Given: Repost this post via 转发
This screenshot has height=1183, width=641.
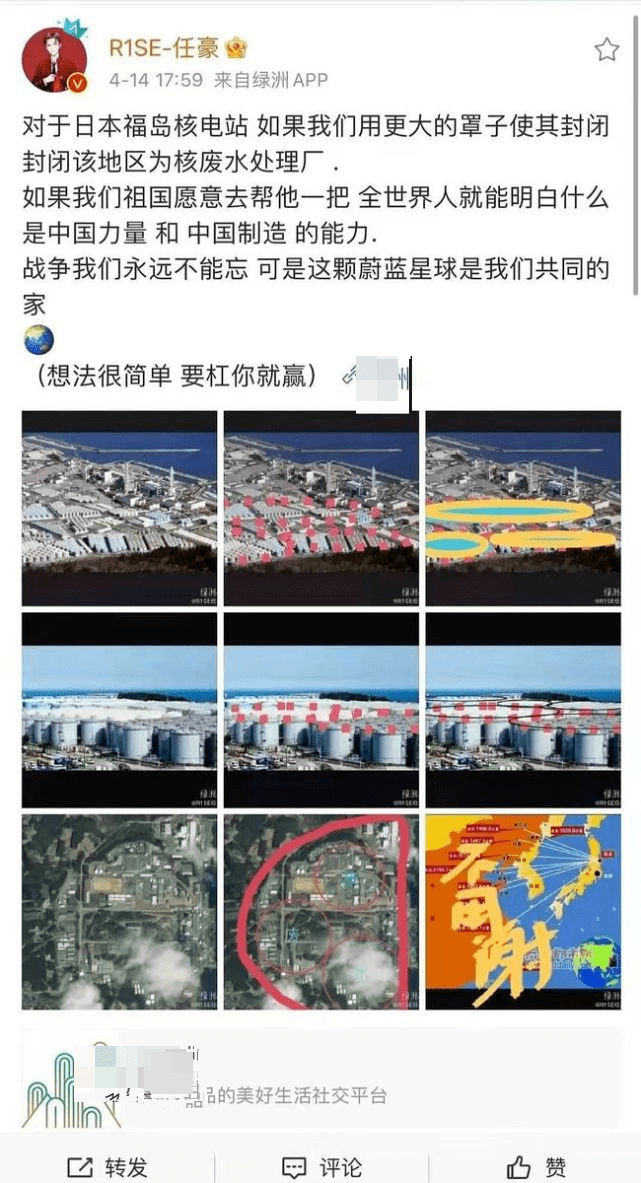Looking at the screenshot, I should tap(107, 1166).
